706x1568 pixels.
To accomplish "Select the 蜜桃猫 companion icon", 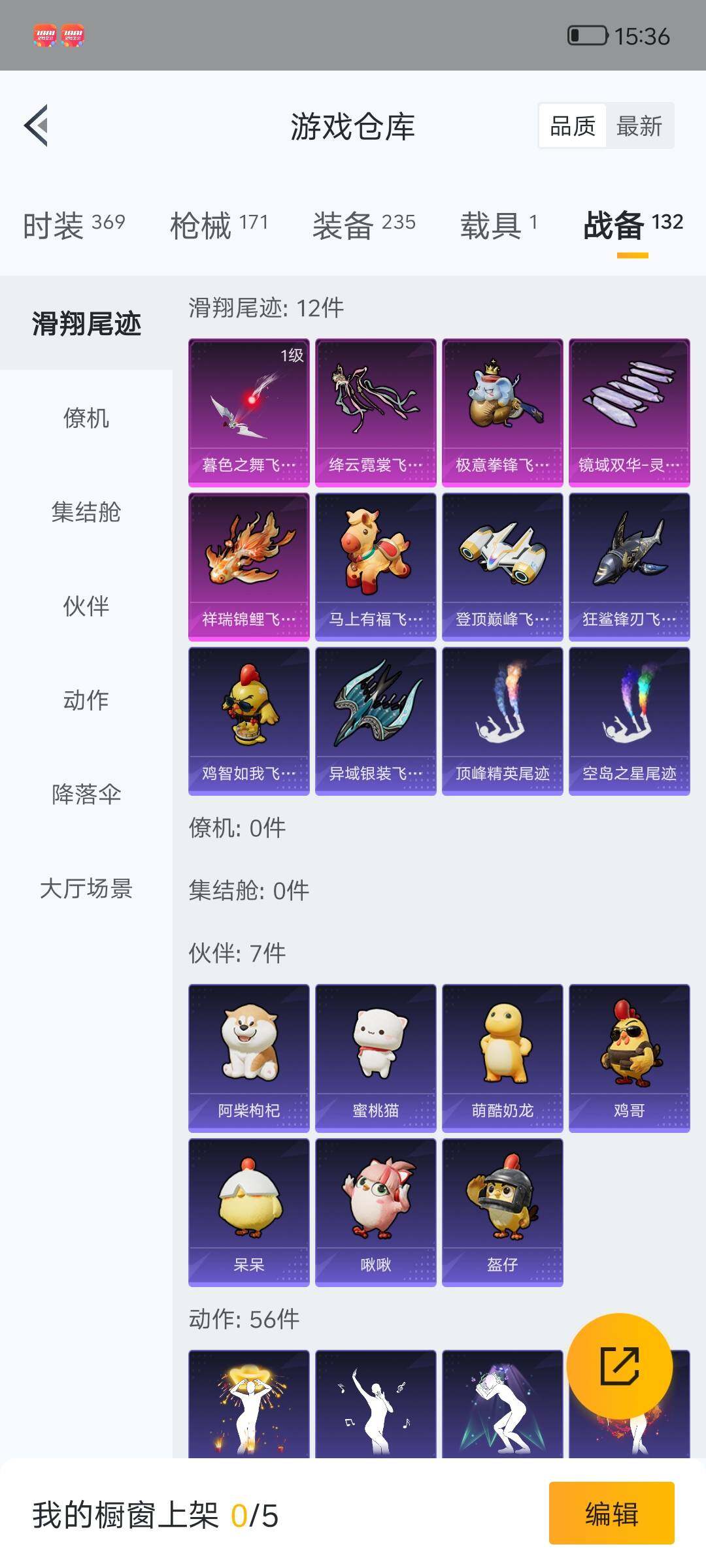I will [x=375, y=1047].
